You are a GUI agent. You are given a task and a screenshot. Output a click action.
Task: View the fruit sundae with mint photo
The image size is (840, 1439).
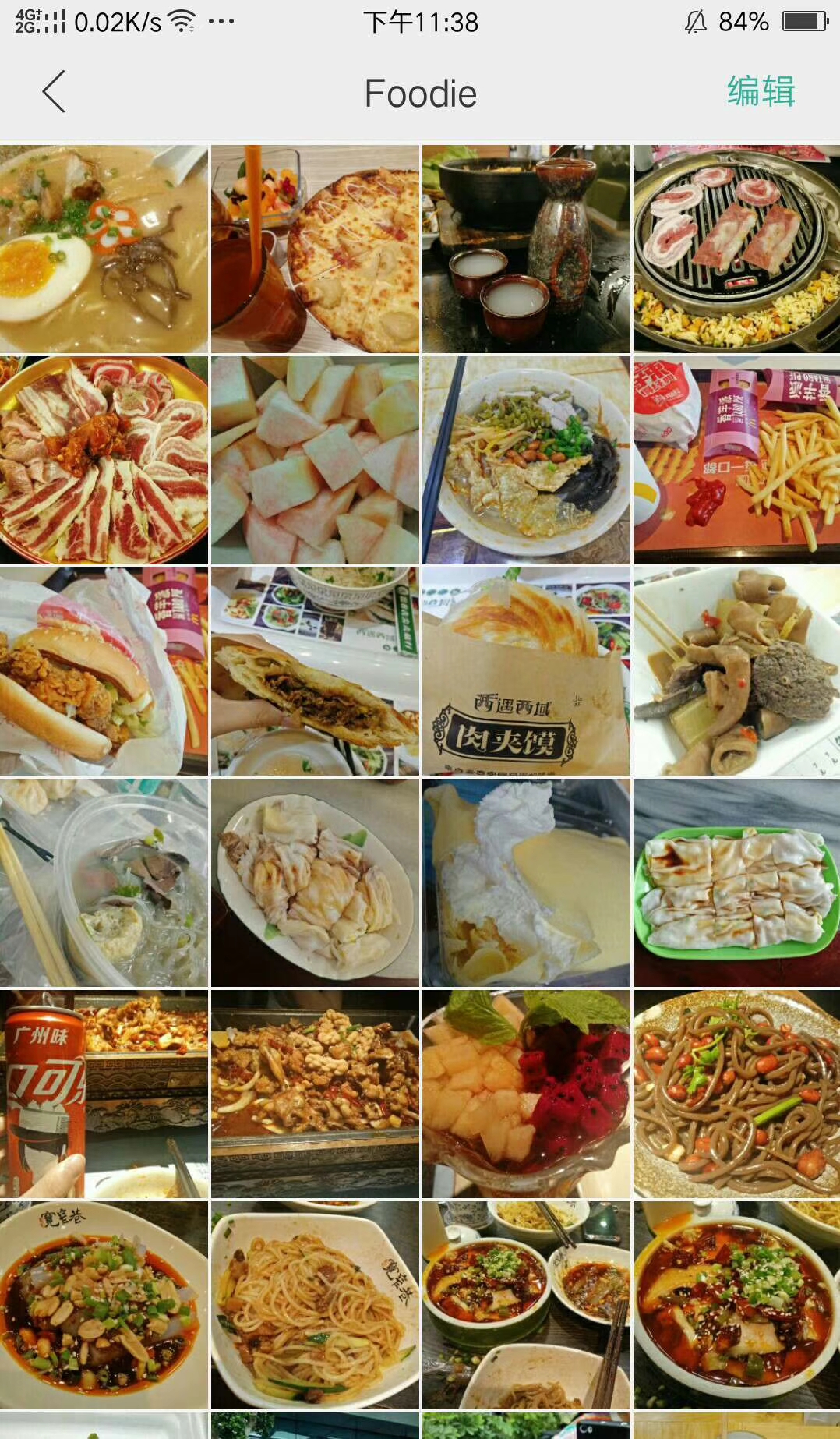[526, 1094]
